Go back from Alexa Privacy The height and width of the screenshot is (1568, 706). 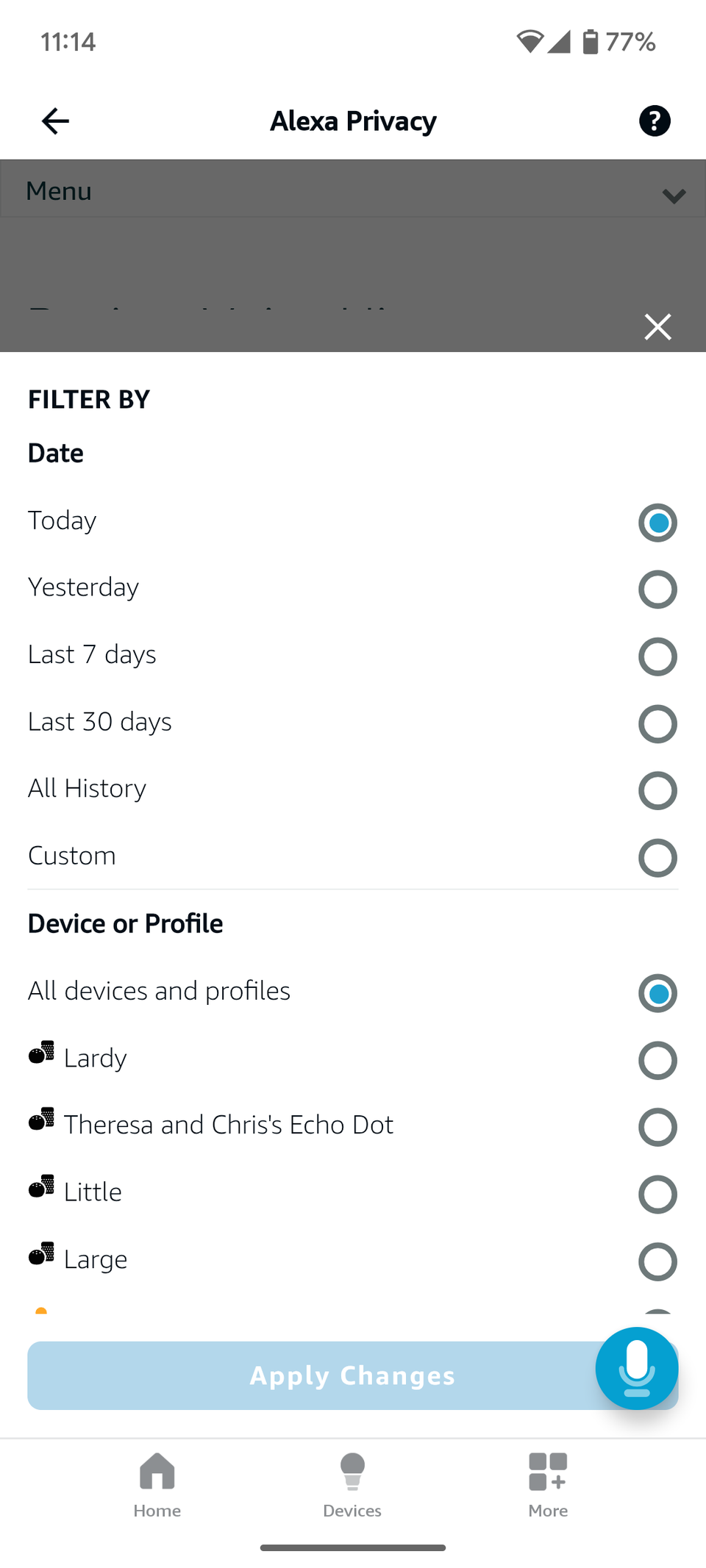click(55, 121)
